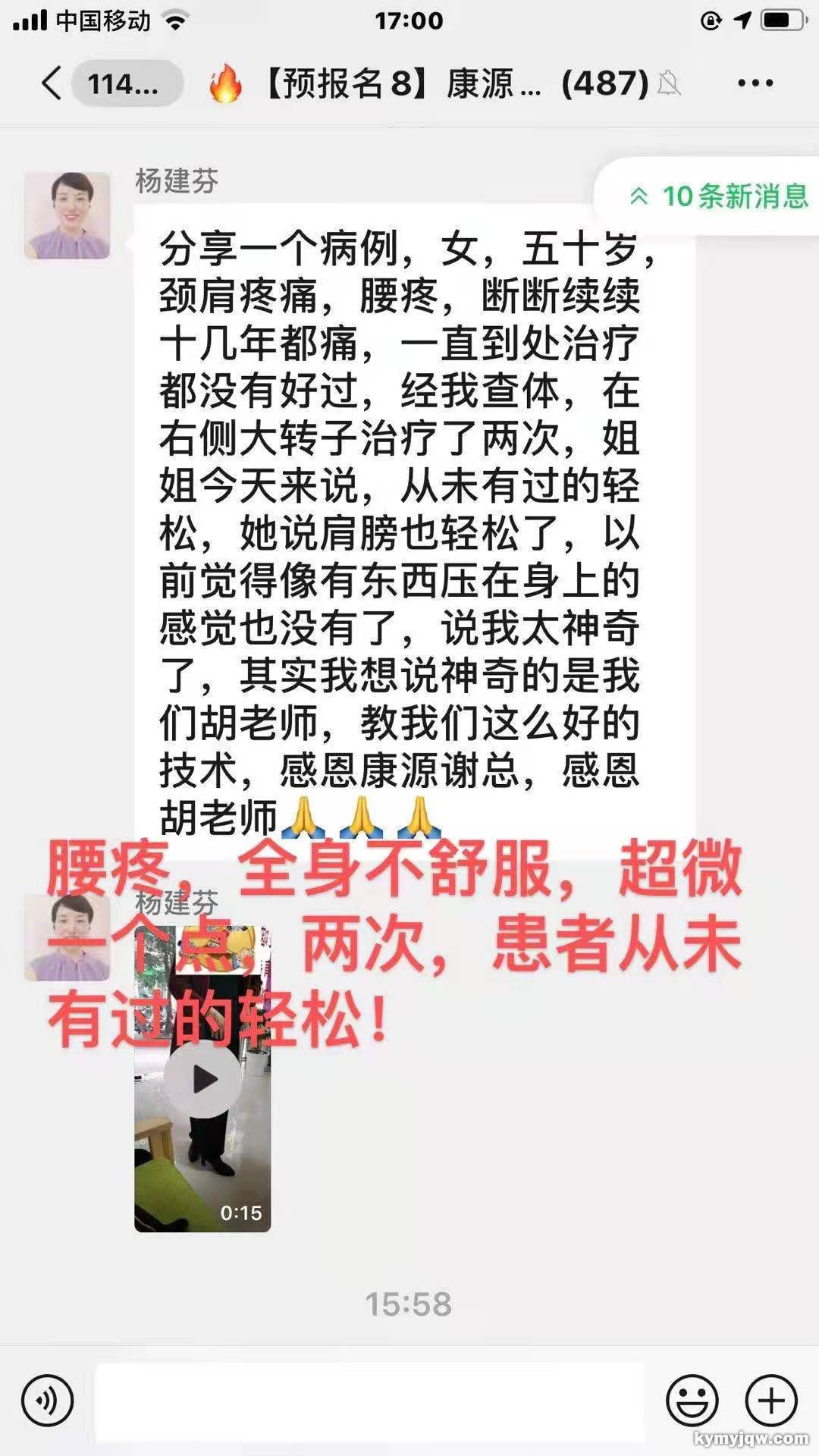Switch to voice message input
Viewport: 819px width, 1456px height.
tap(47, 1401)
